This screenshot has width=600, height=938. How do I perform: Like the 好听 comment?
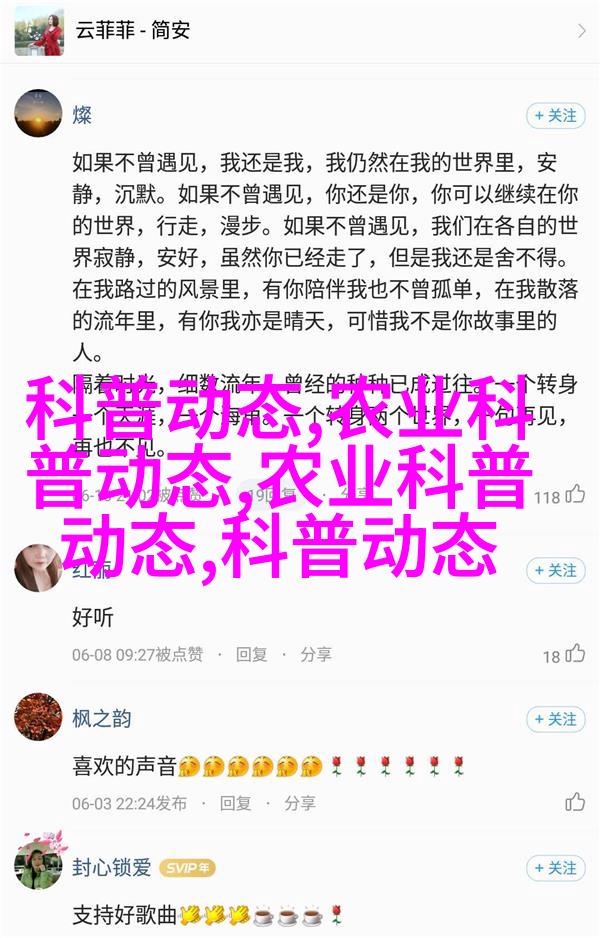pos(575,655)
